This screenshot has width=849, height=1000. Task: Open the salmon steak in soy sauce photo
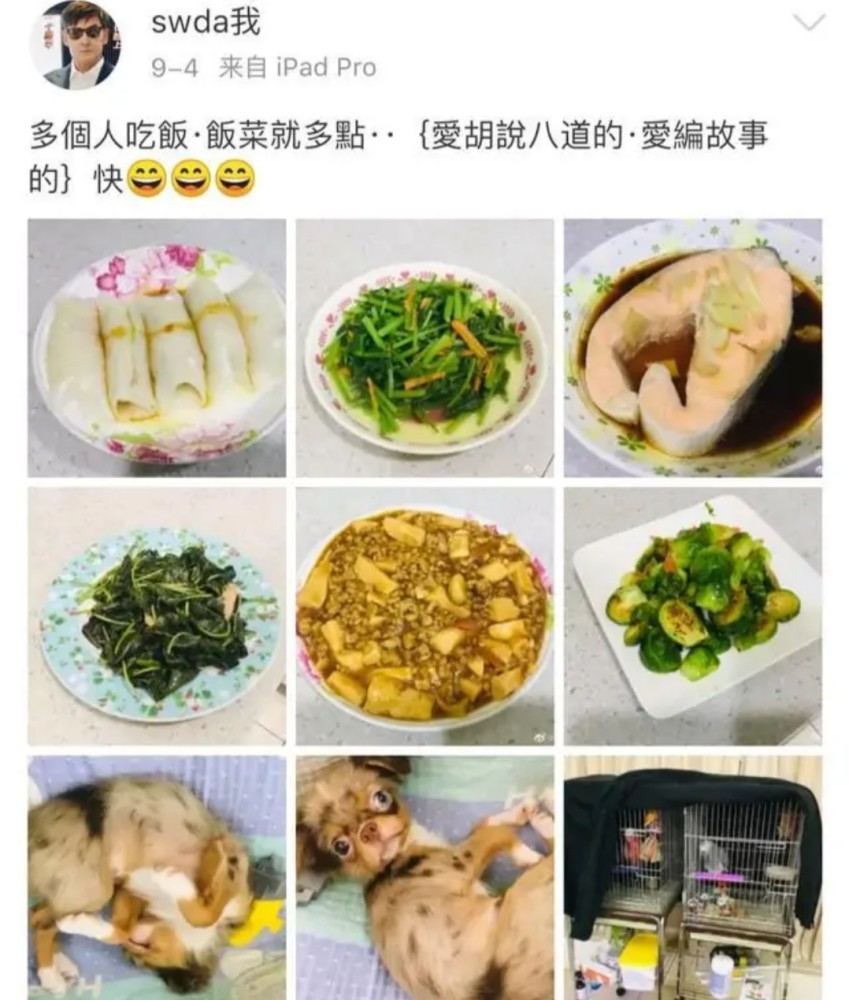point(692,347)
